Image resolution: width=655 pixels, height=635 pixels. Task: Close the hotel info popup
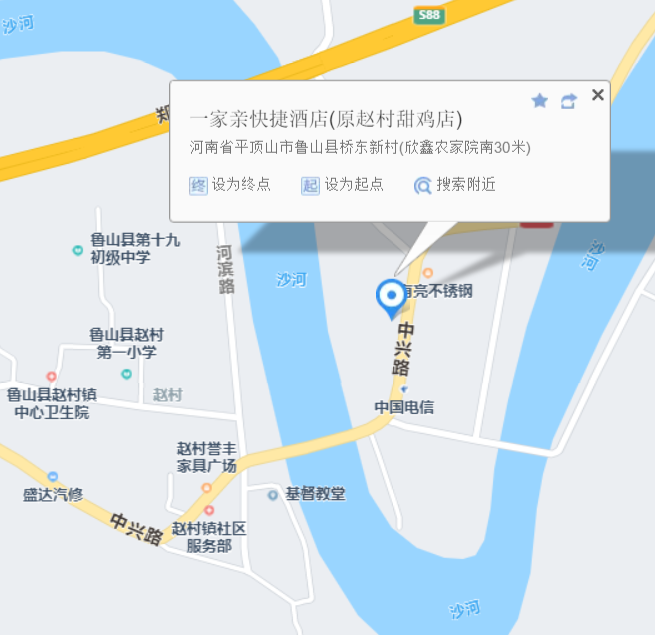pyautogui.click(x=598, y=95)
